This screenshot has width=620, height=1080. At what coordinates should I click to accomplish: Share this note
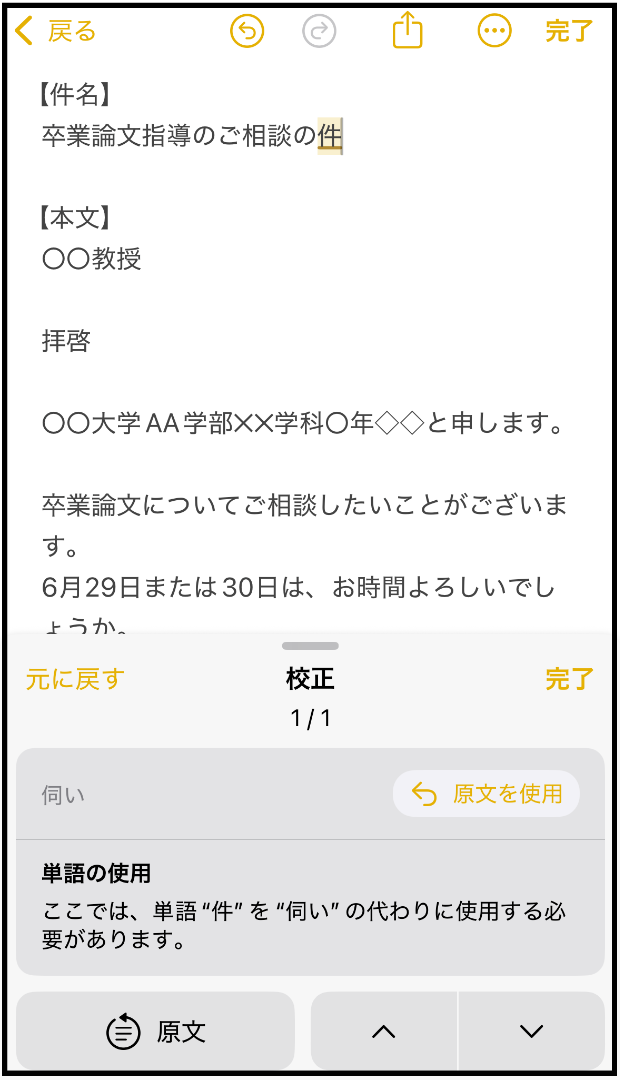click(407, 32)
